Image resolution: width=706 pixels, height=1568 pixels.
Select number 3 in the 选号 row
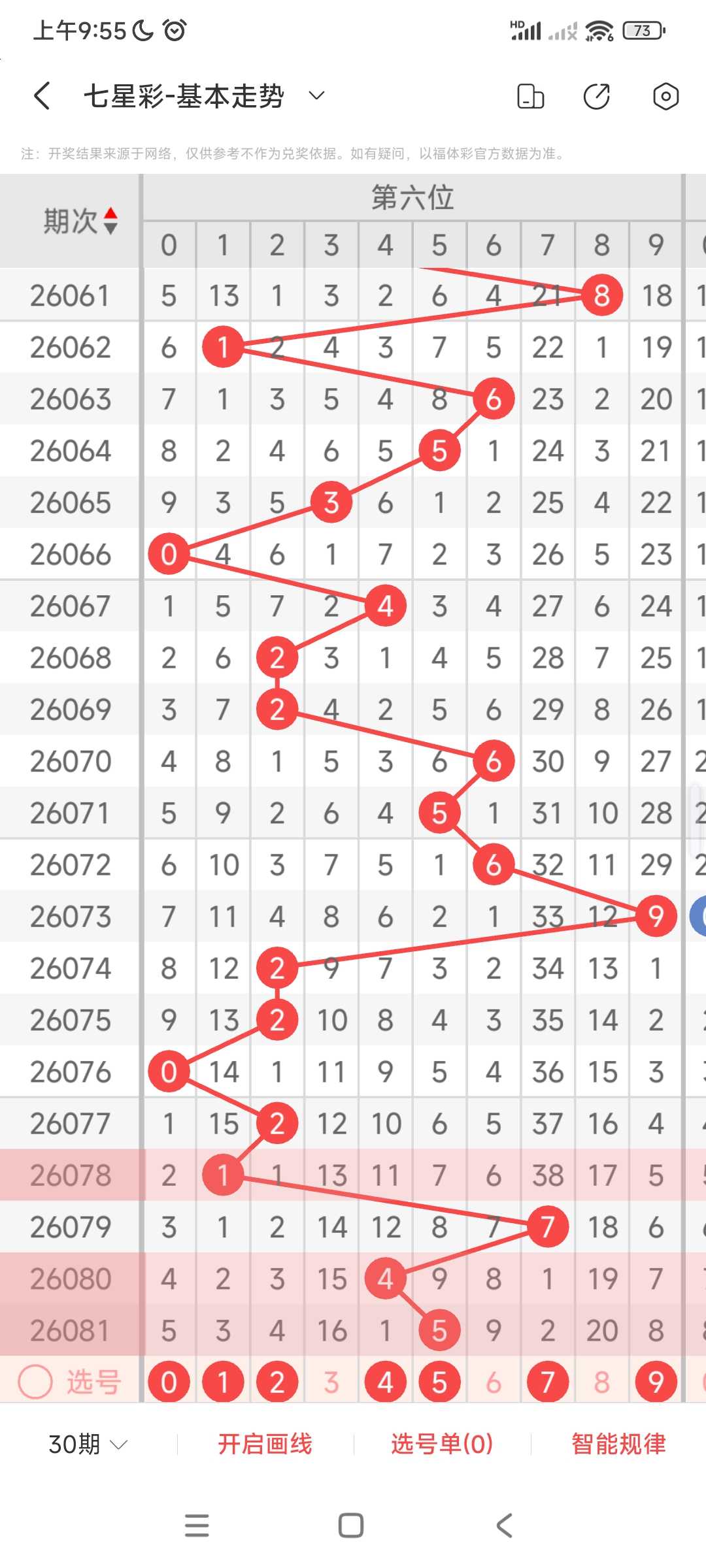click(331, 1382)
